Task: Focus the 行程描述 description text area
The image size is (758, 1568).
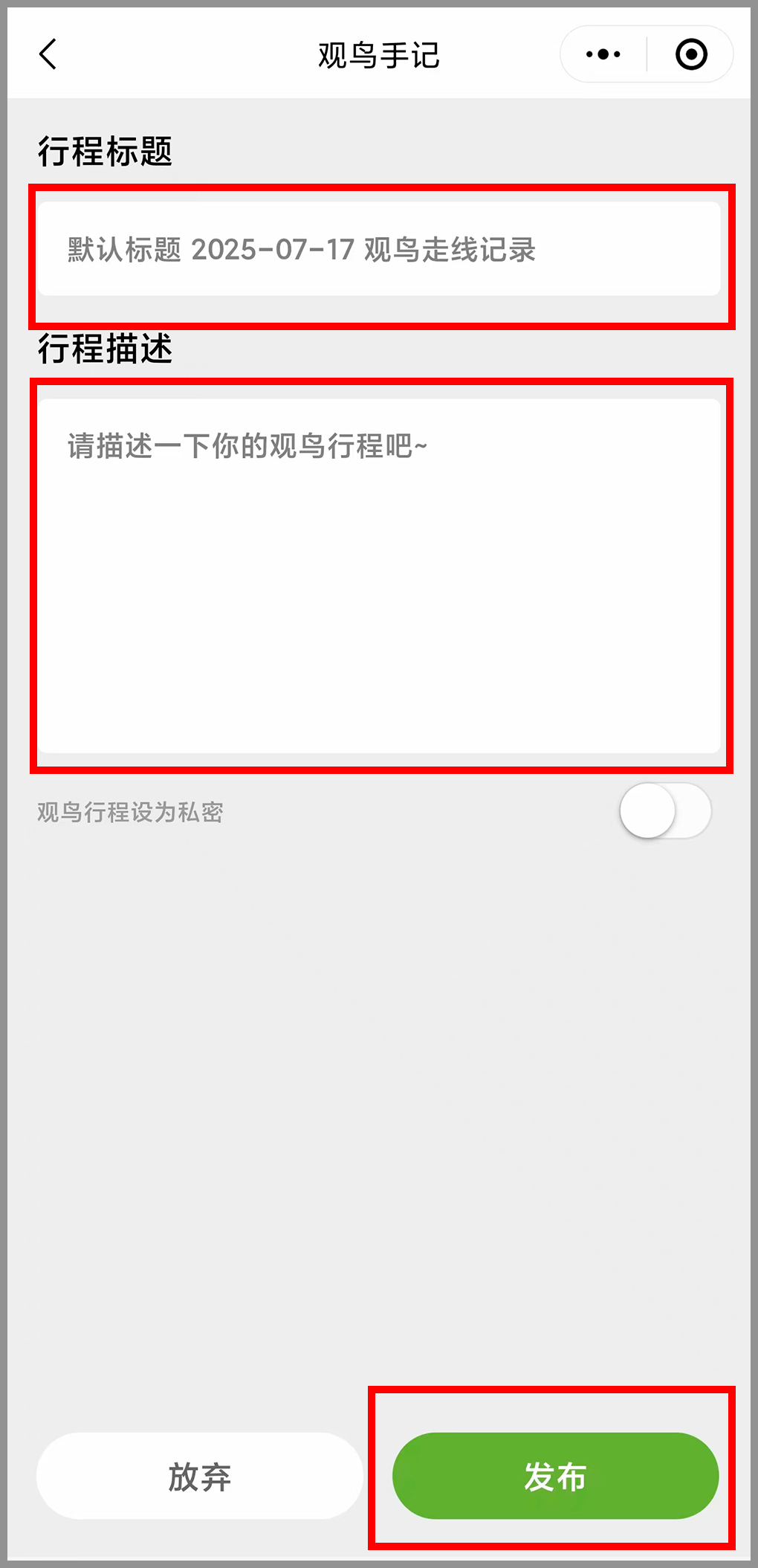Action: point(379,575)
